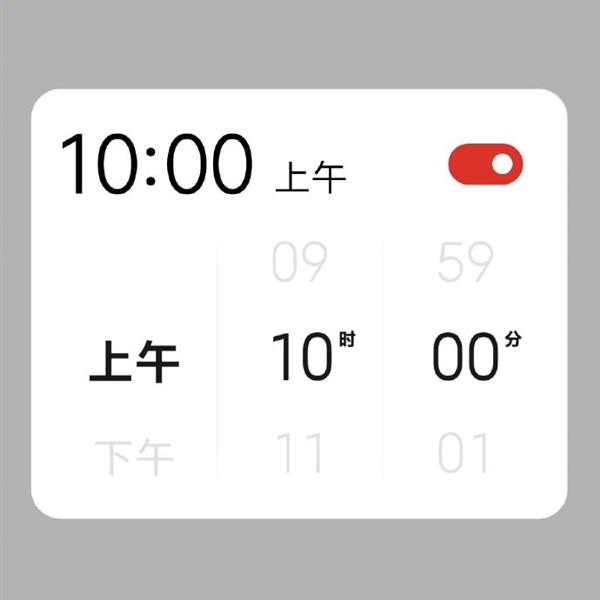Turn off the 10:00 上午 alarm switch

487,165
